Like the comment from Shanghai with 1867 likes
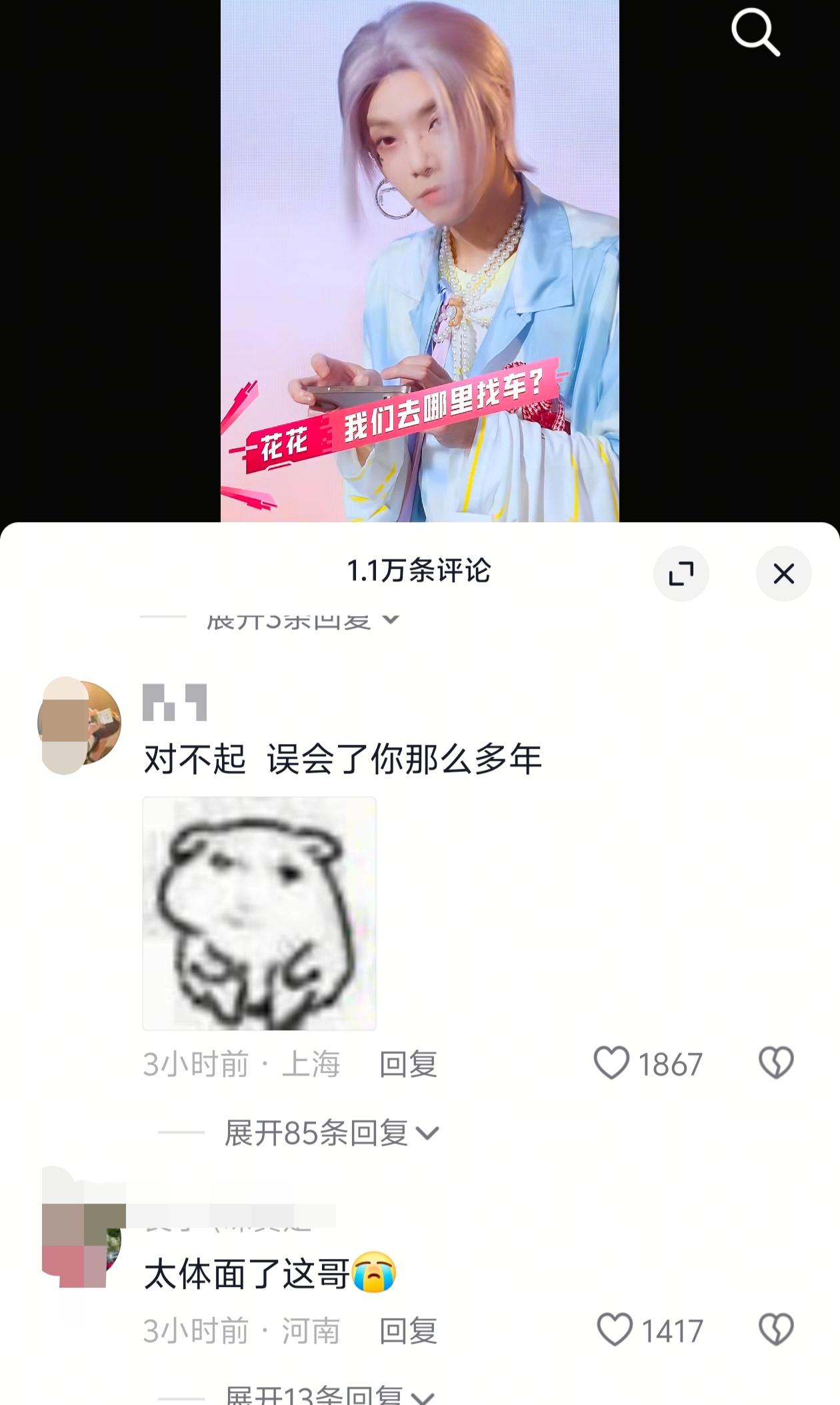This screenshot has height=1405, width=840. coord(612,1063)
